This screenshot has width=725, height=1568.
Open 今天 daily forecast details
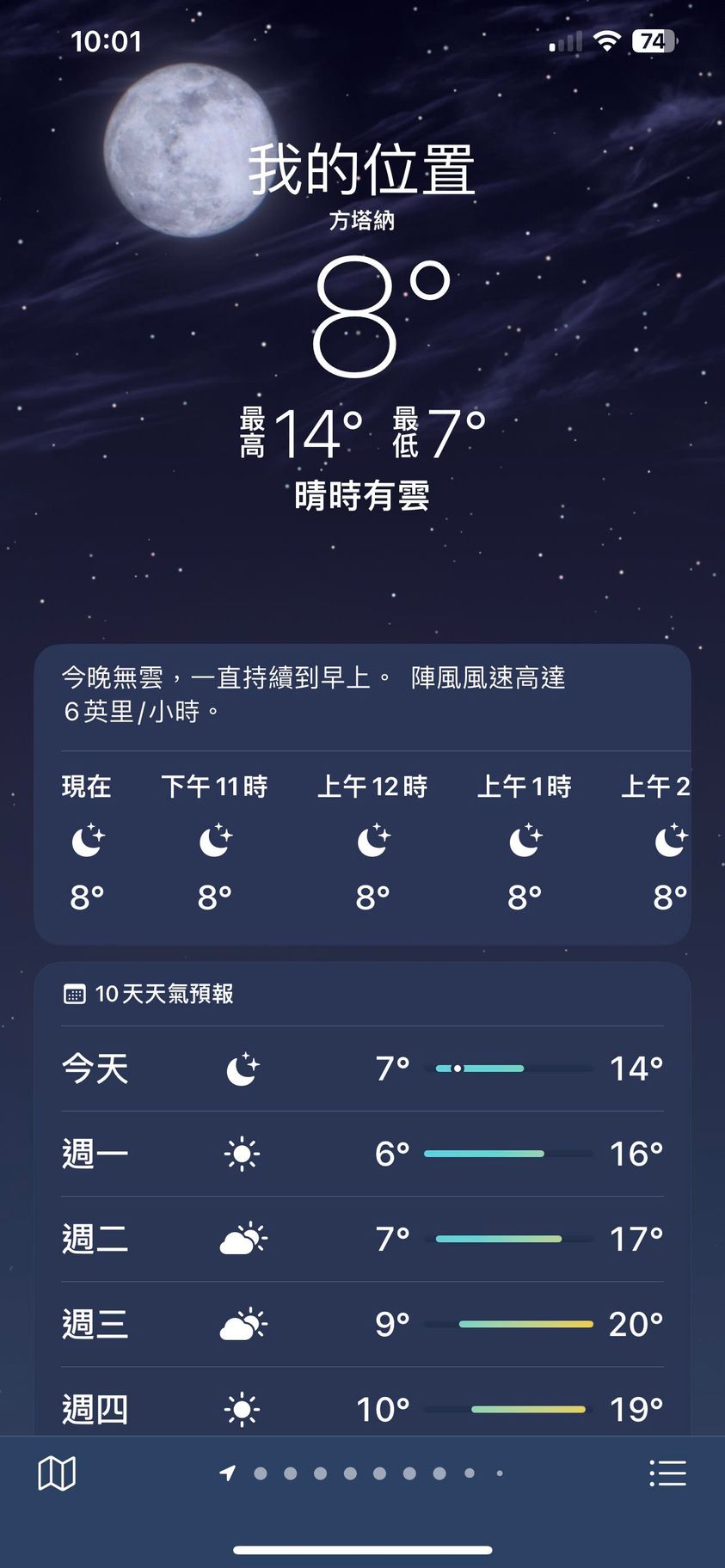[361, 1069]
